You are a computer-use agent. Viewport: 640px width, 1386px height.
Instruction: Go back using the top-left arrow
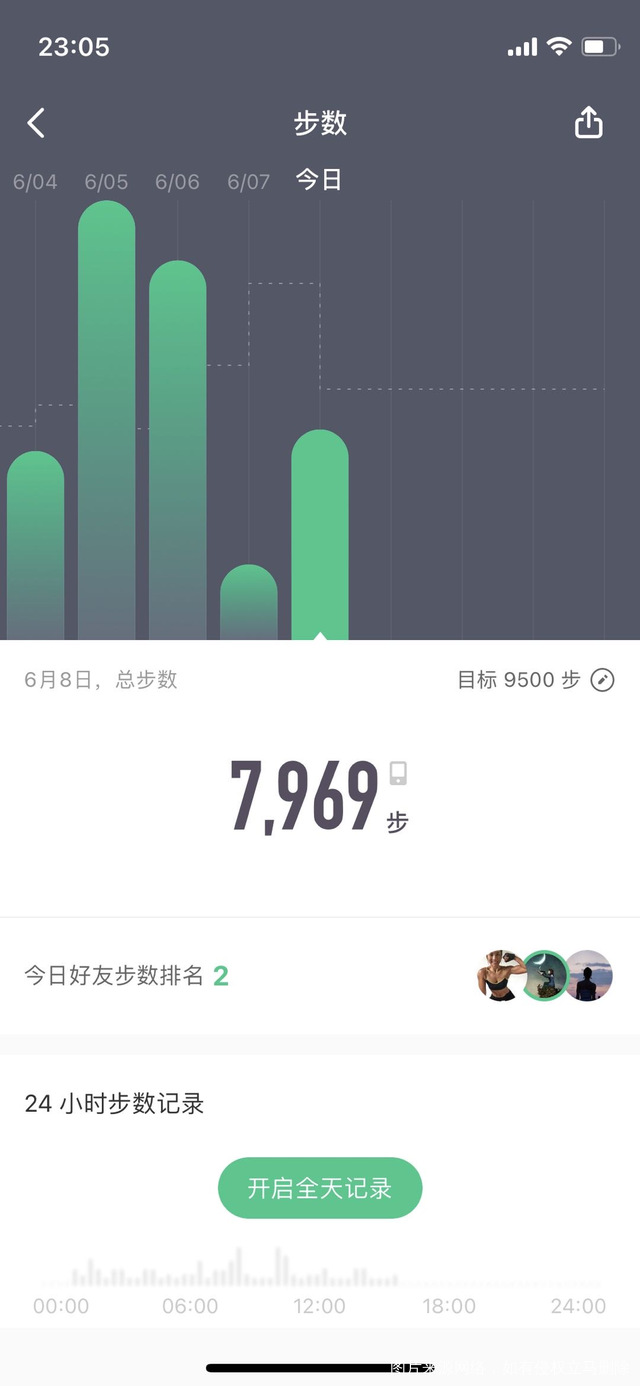pos(36,123)
